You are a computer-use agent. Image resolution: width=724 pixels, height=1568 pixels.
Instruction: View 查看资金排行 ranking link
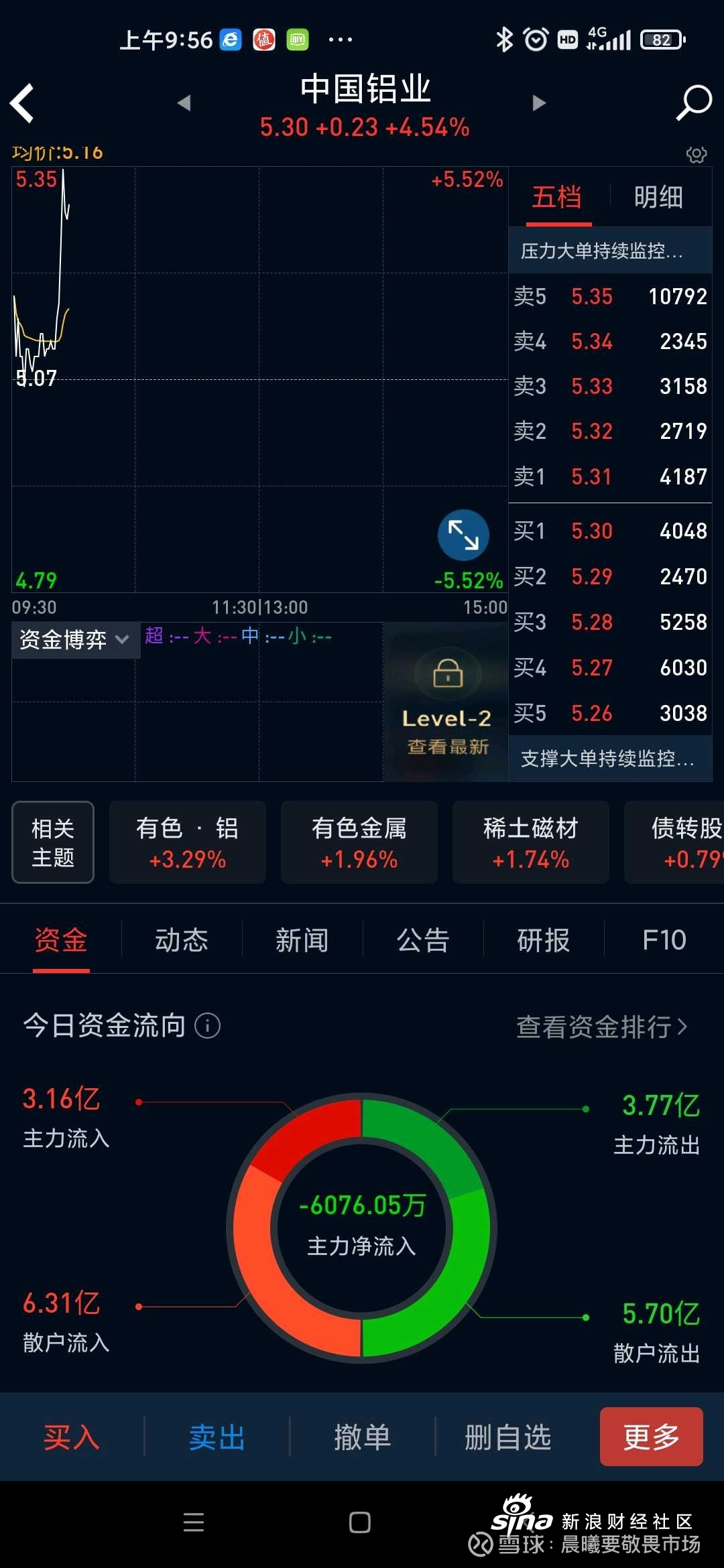click(601, 1026)
